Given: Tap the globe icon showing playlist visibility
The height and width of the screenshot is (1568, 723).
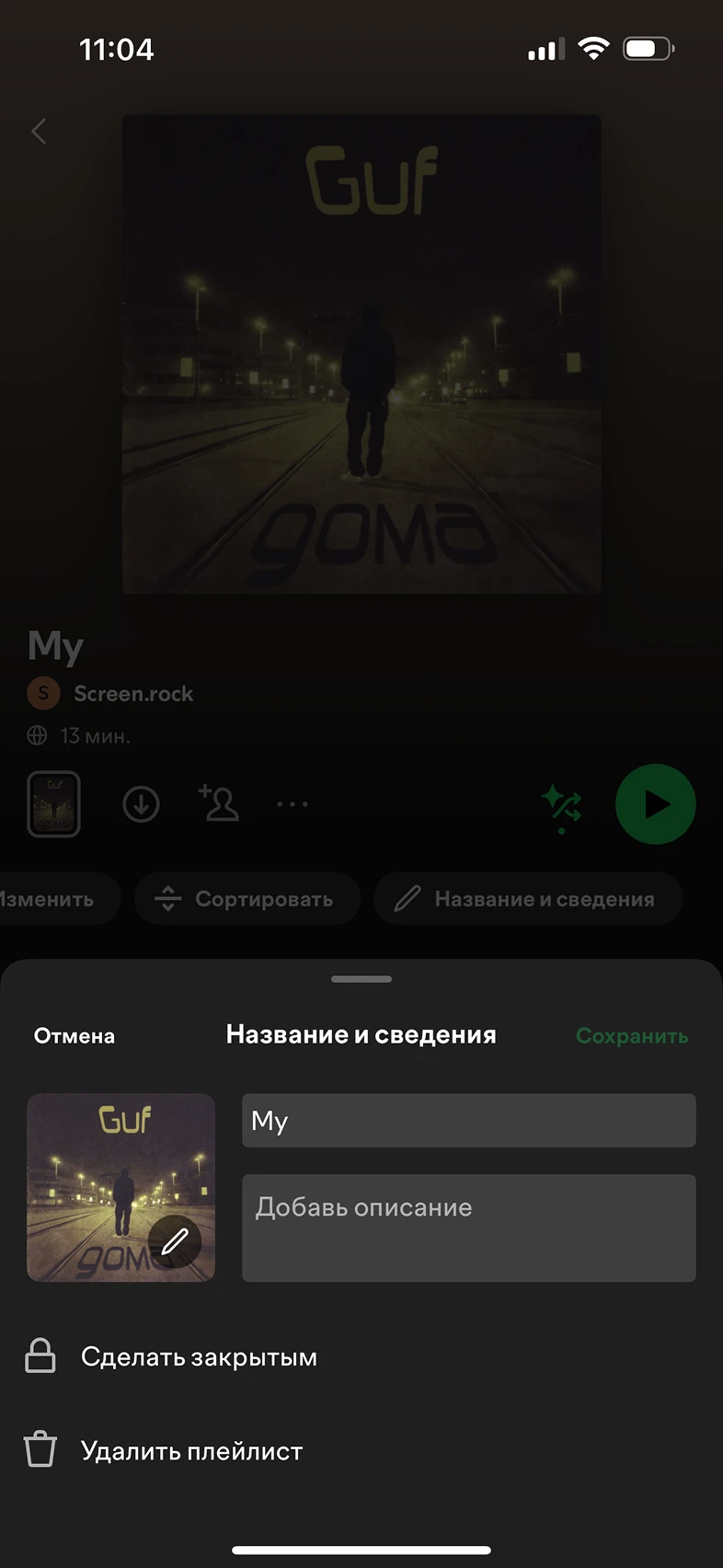Looking at the screenshot, I should pos(36,736).
